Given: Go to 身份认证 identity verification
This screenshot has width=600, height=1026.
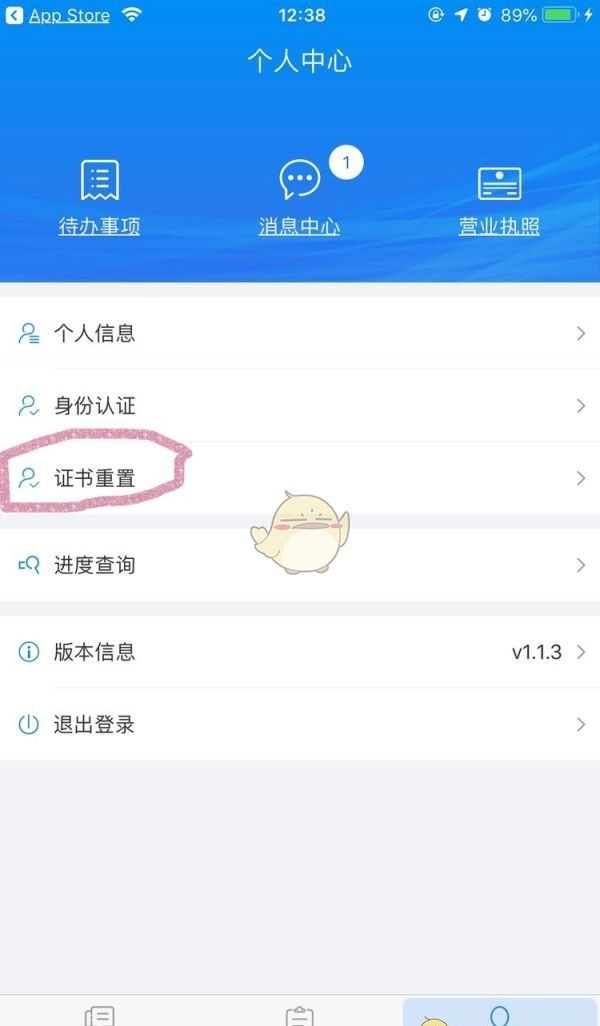Looking at the screenshot, I should pyautogui.click(x=300, y=406).
